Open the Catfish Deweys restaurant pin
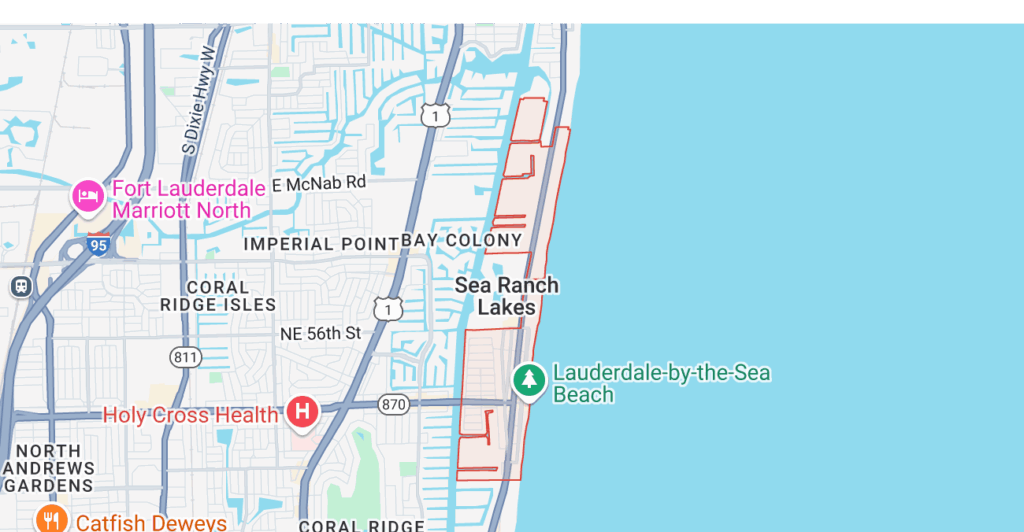The image size is (1024, 532). tap(51, 519)
